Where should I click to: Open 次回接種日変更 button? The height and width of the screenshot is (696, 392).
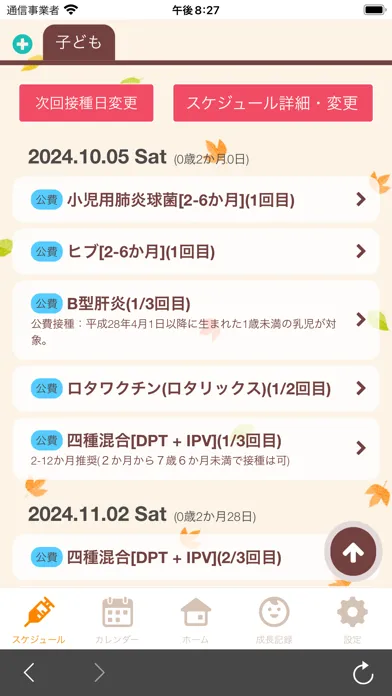[x=86, y=103]
